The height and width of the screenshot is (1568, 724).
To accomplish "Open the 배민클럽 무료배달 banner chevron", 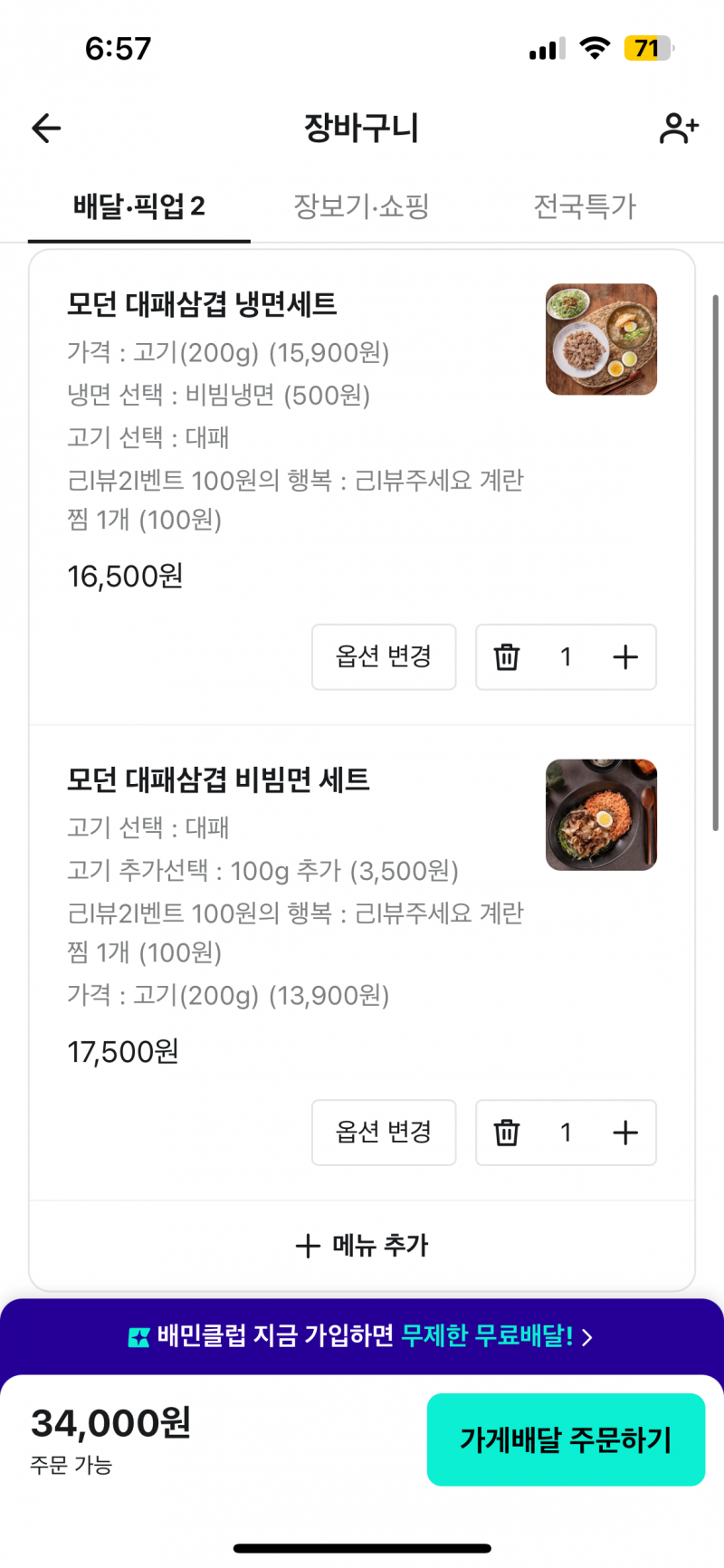I will (x=589, y=1337).
